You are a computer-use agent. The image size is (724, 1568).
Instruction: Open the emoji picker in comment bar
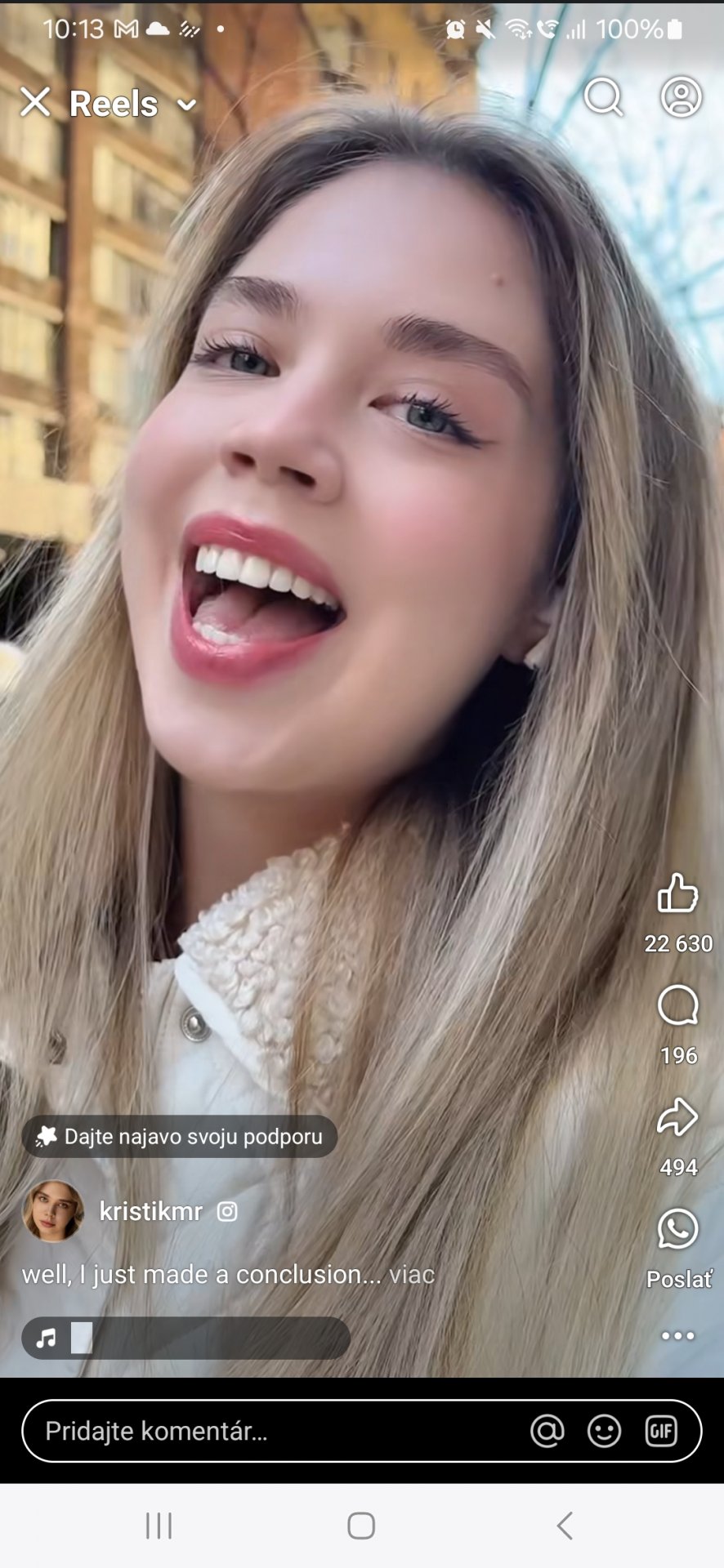[604, 1431]
